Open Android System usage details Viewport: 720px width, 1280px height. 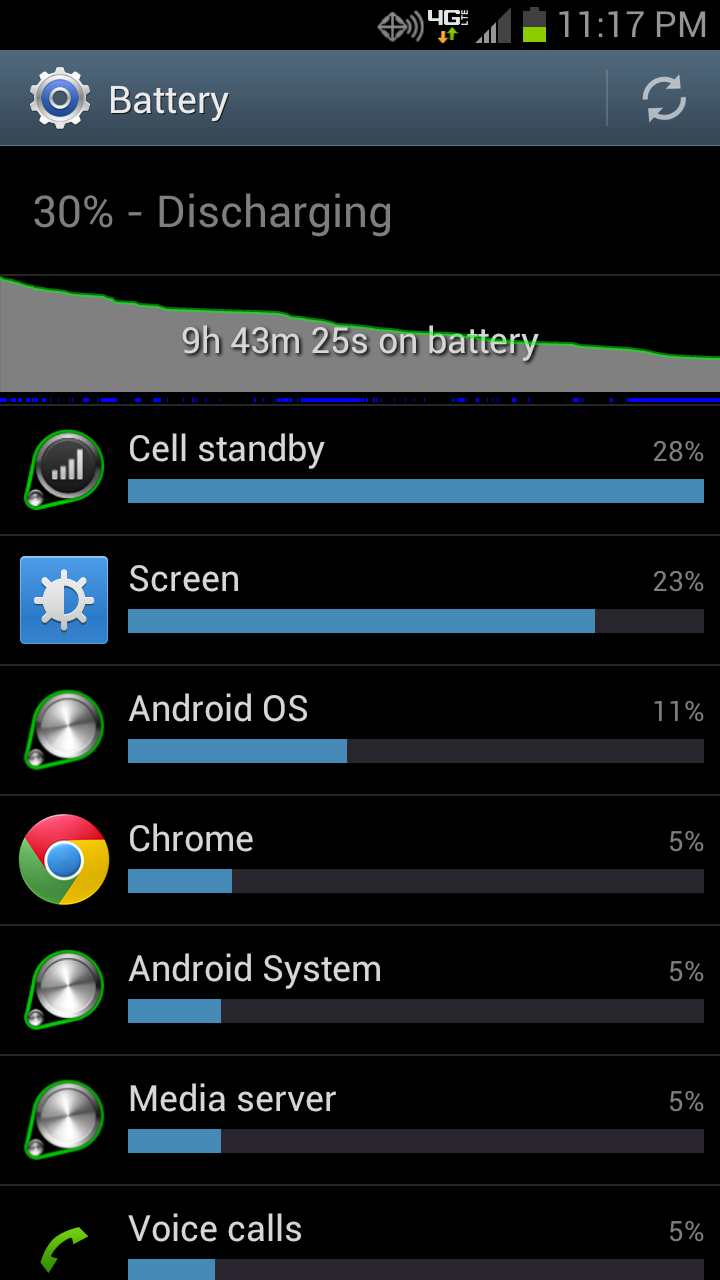pyautogui.click(x=360, y=990)
